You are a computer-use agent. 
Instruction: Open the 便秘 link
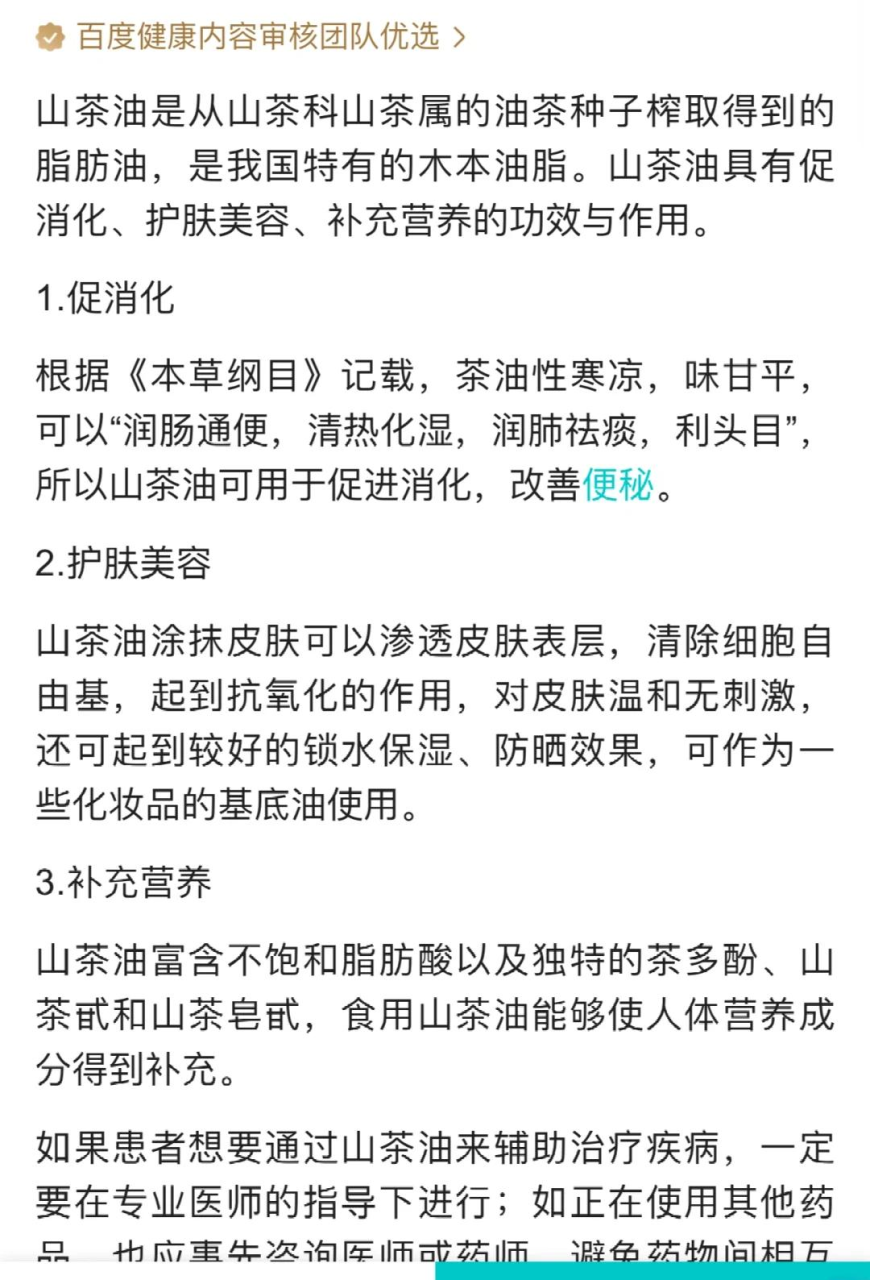[x=617, y=486]
